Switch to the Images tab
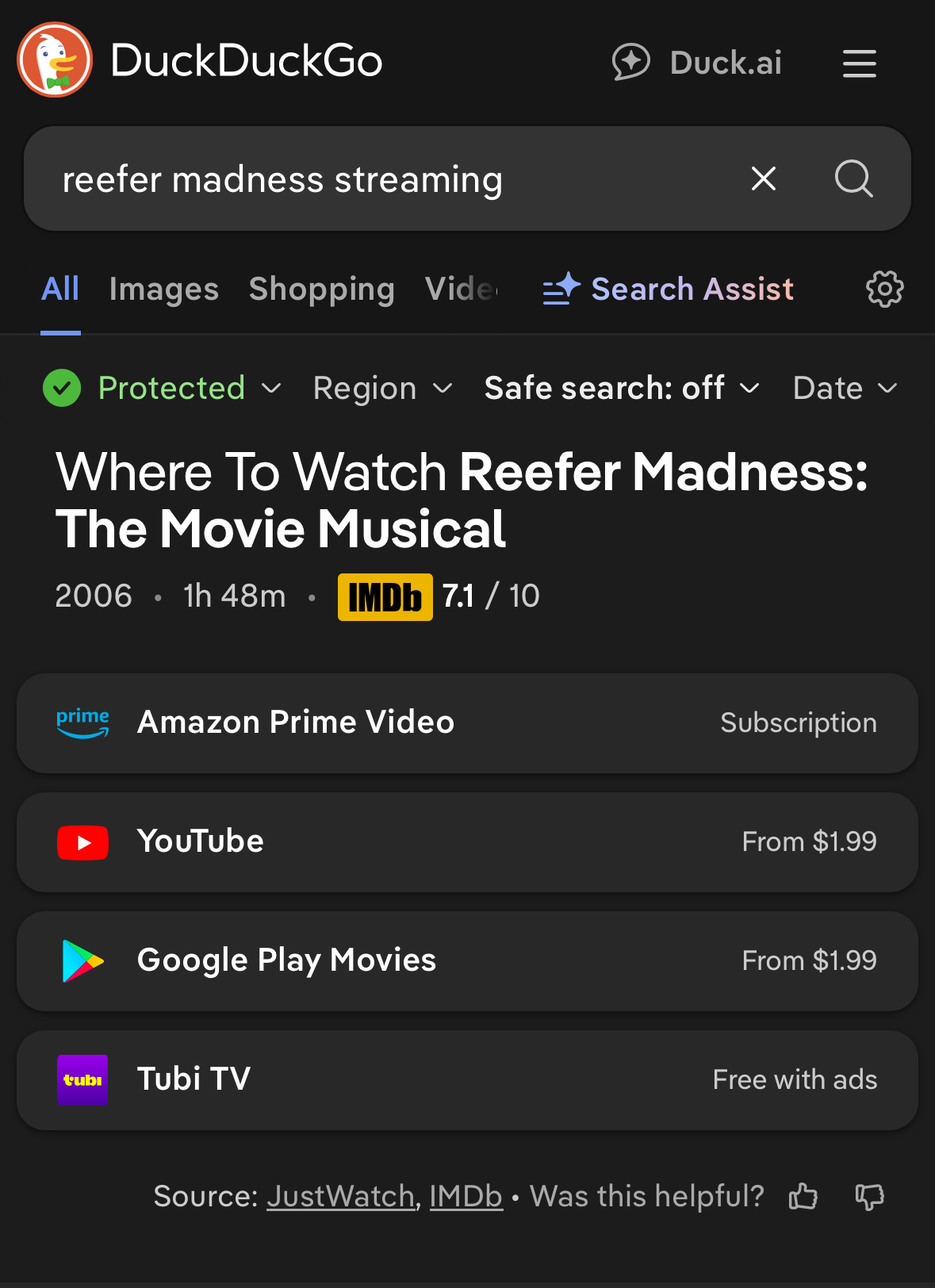Viewport: 935px width, 1288px height. tap(163, 289)
